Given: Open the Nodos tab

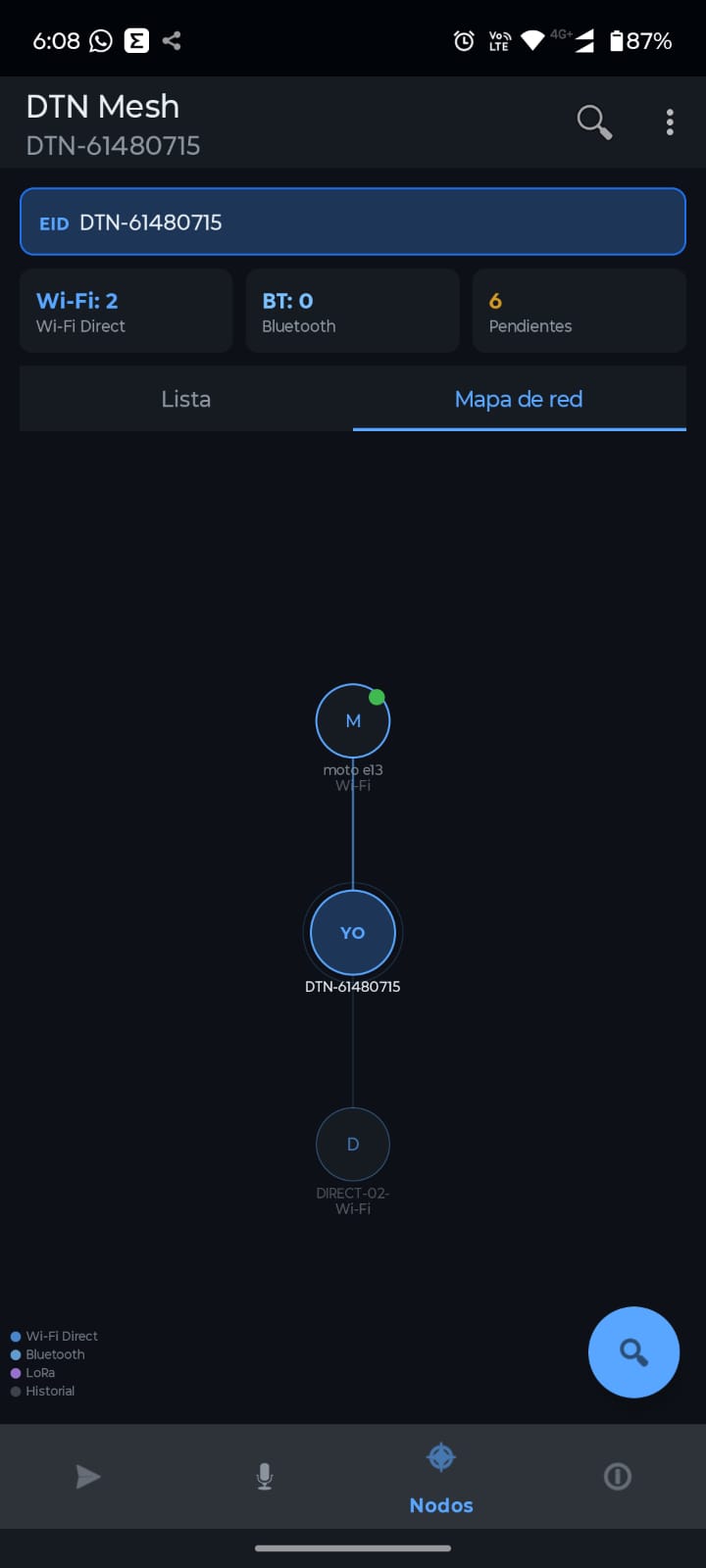Looking at the screenshot, I should (441, 1477).
